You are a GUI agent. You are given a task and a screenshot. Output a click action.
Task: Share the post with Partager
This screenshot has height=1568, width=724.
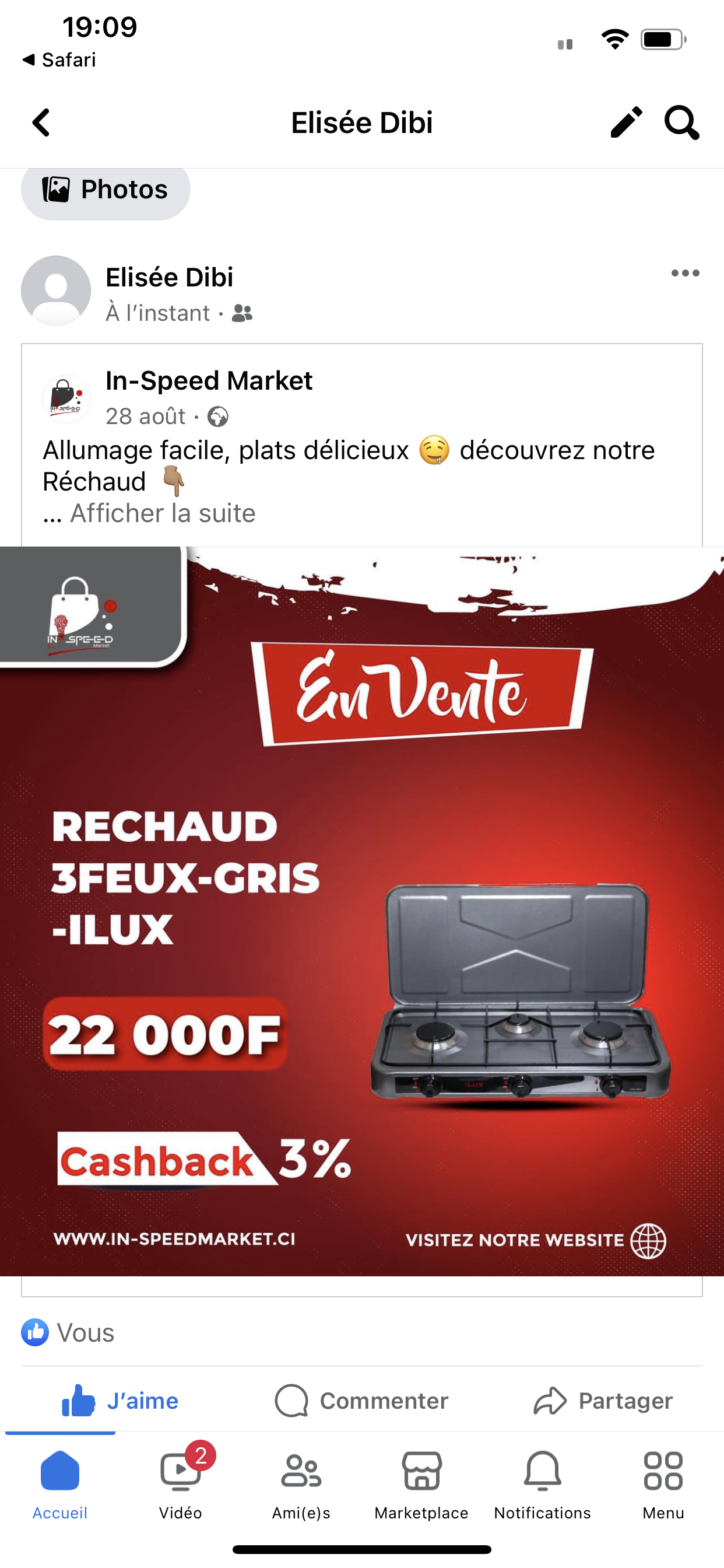pyautogui.click(x=603, y=1401)
